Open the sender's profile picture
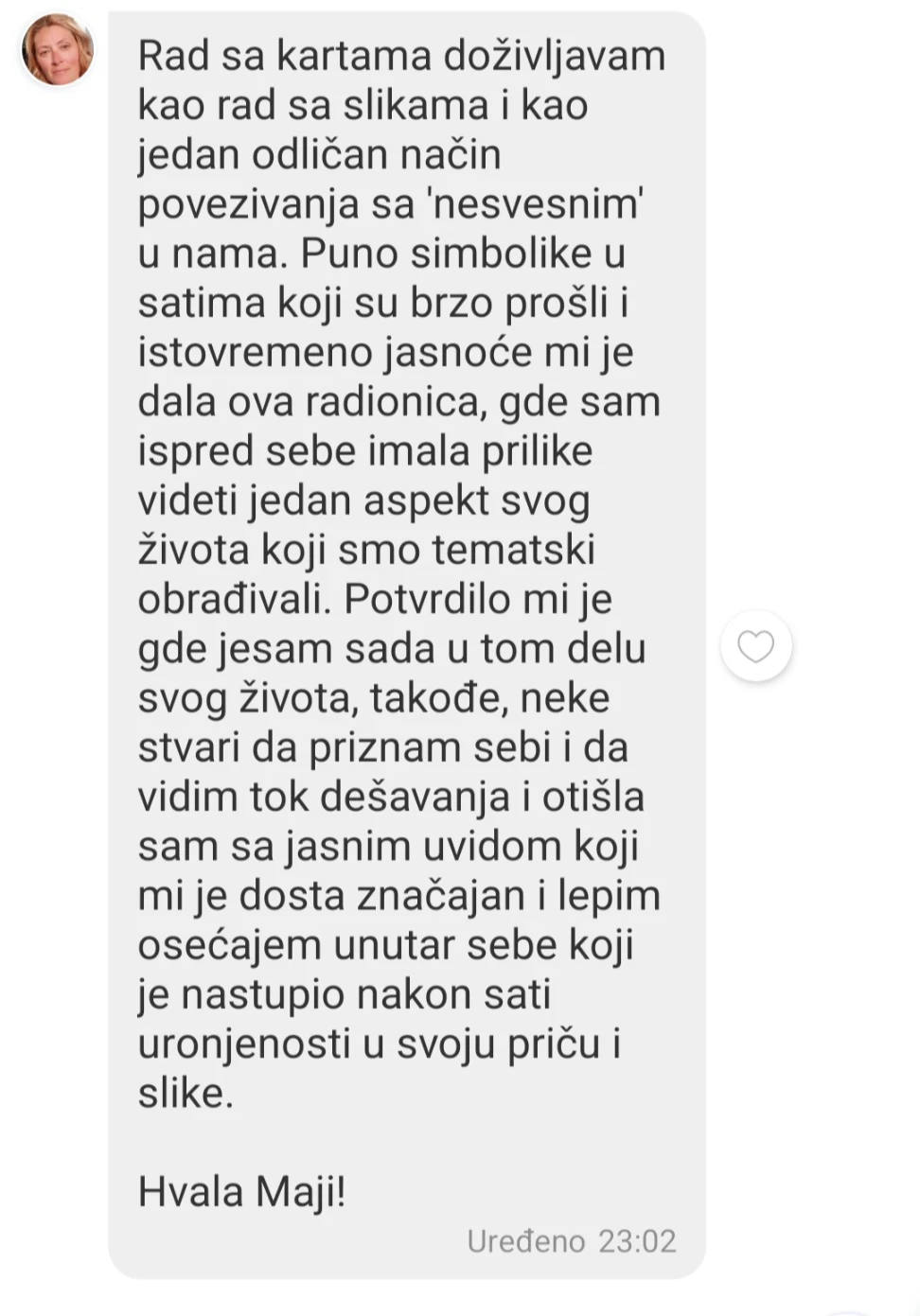This screenshot has height=1316, width=920. pos(58,50)
